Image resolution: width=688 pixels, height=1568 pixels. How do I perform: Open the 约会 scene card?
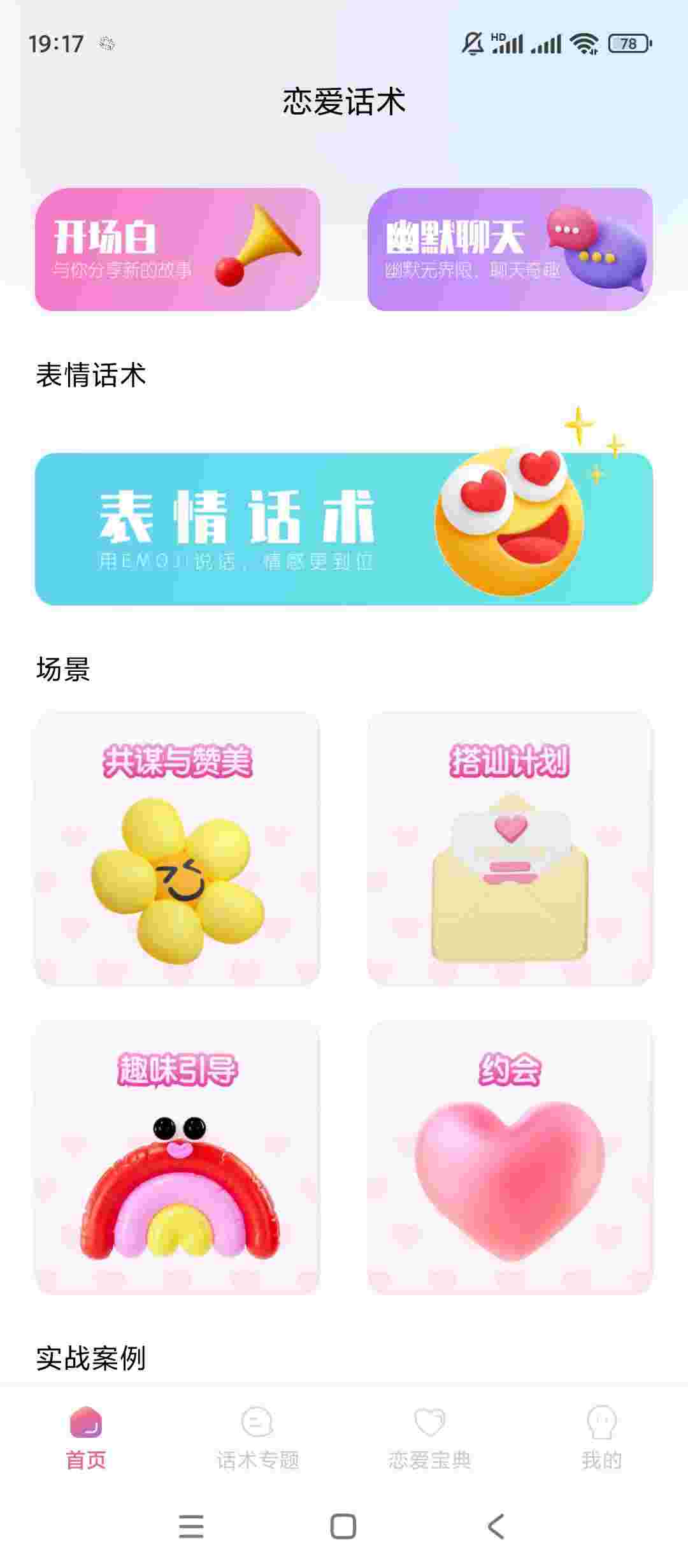point(510,1157)
